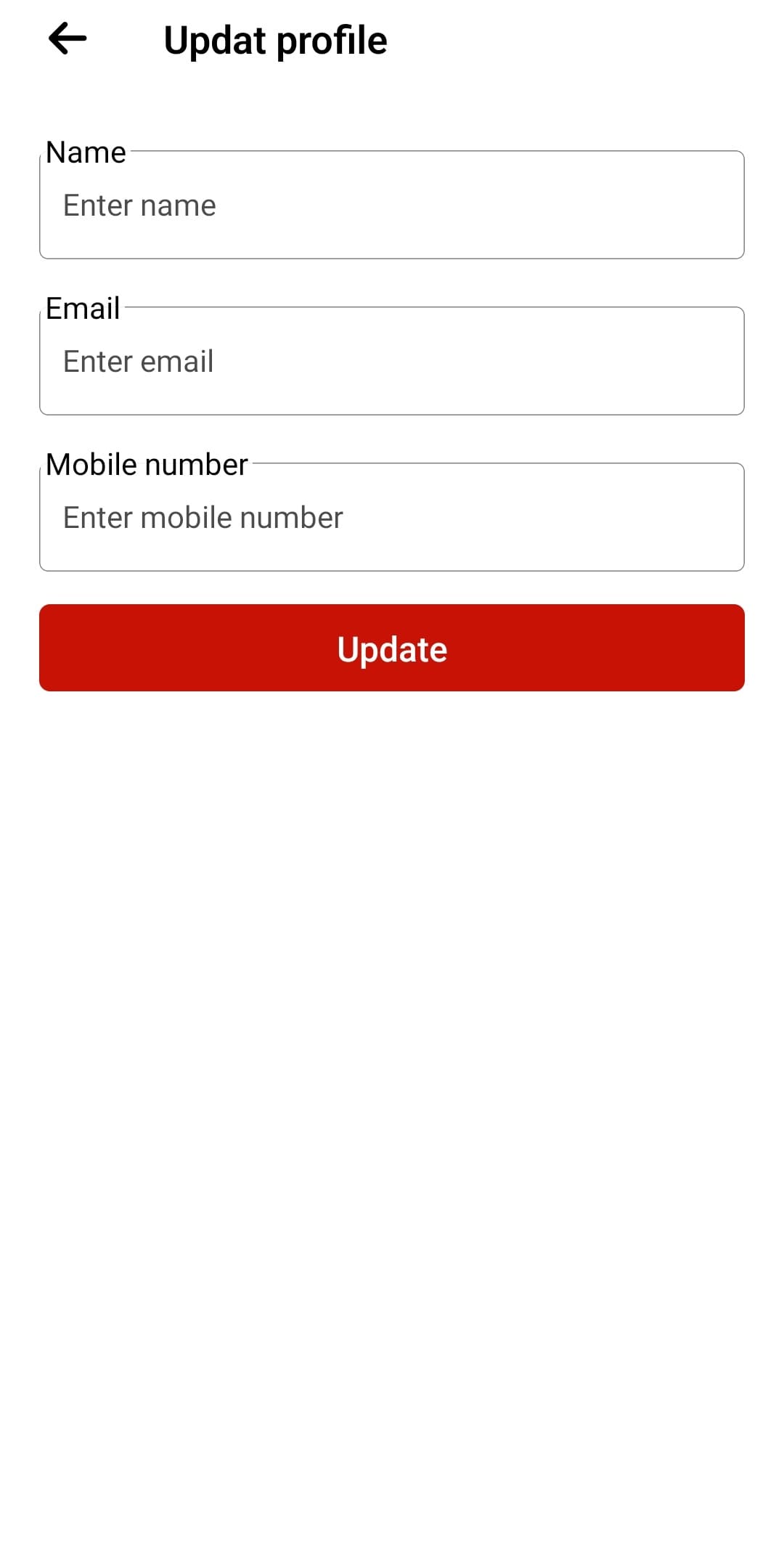Click the Email label above its field

[x=82, y=307]
